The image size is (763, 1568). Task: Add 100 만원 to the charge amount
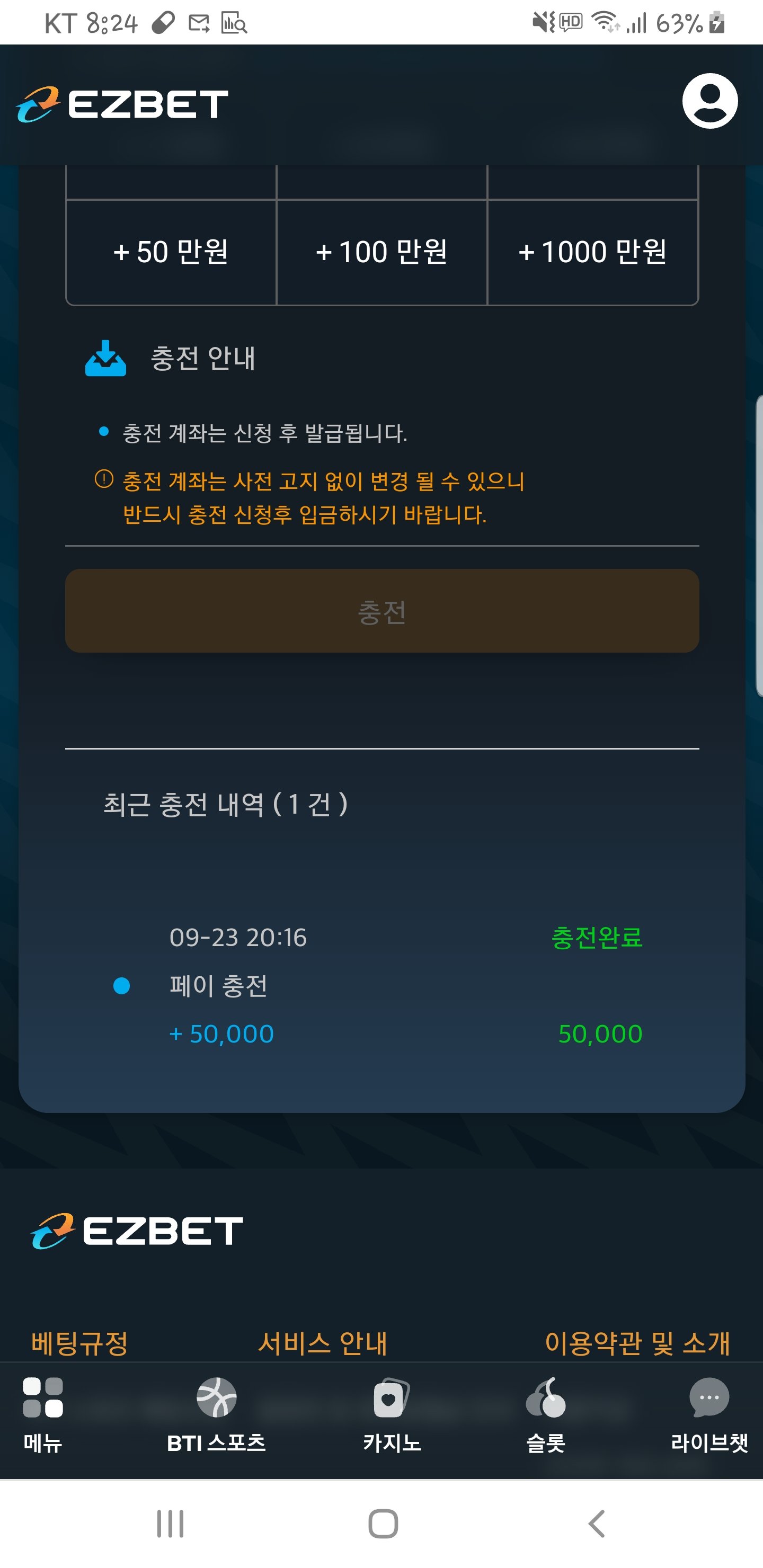click(x=382, y=252)
